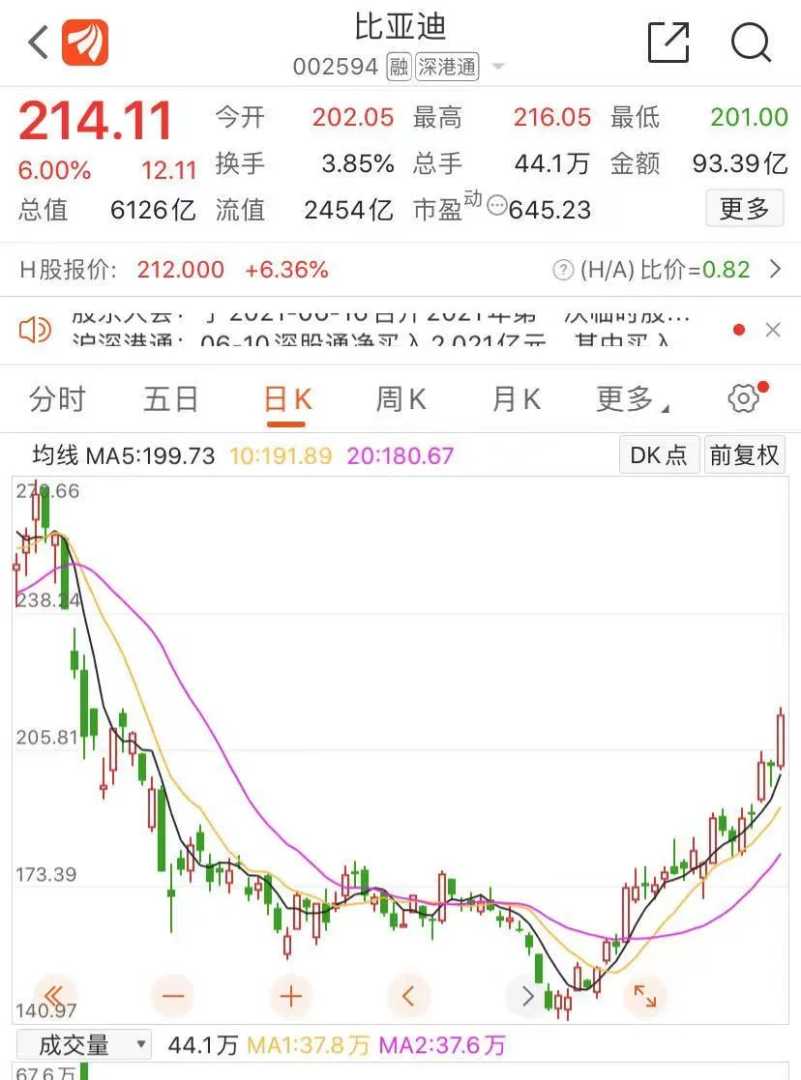The height and width of the screenshot is (1080, 801).
Task: Change the 前复权 adjustment option
Action: tap(744, 456)
